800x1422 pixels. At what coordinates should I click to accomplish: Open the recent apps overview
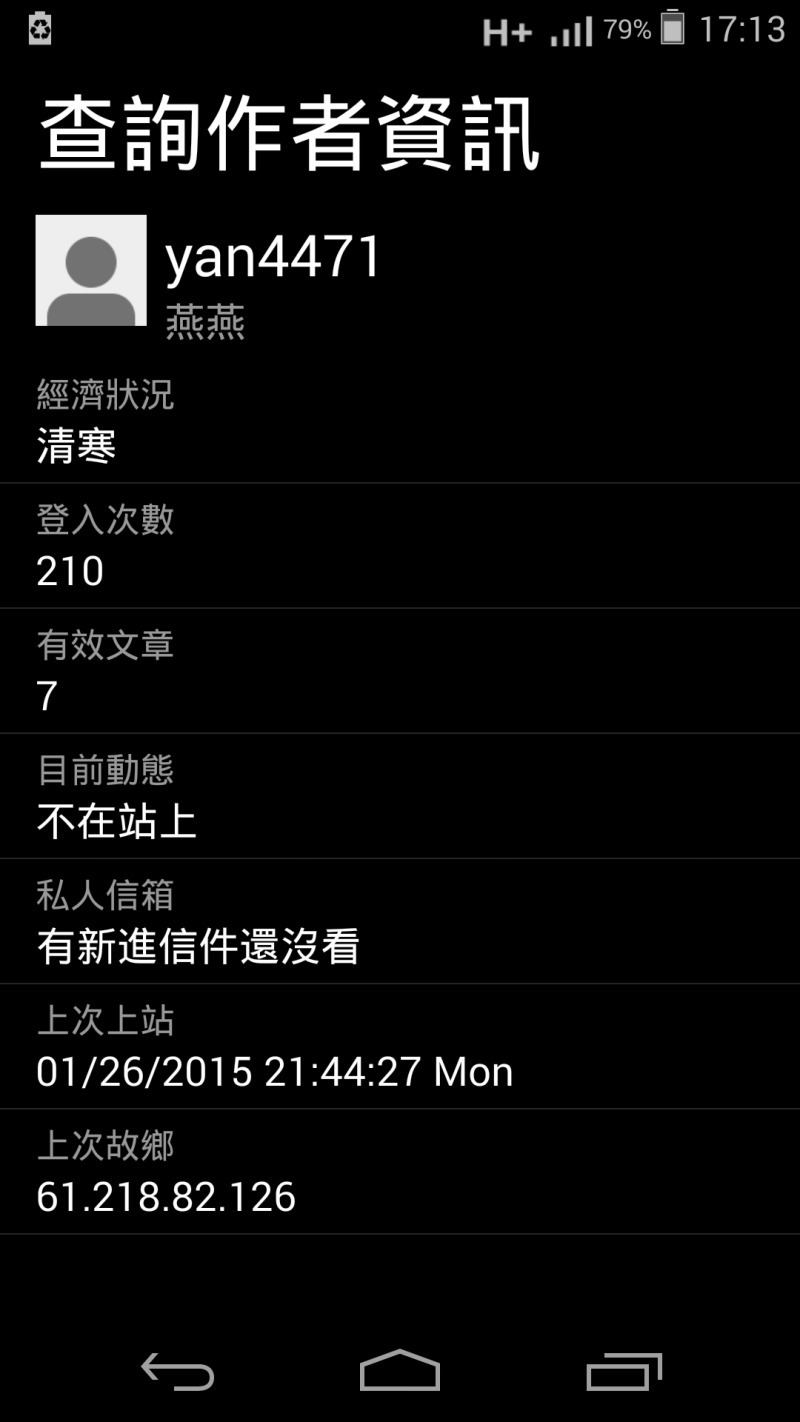(624, 1371)
